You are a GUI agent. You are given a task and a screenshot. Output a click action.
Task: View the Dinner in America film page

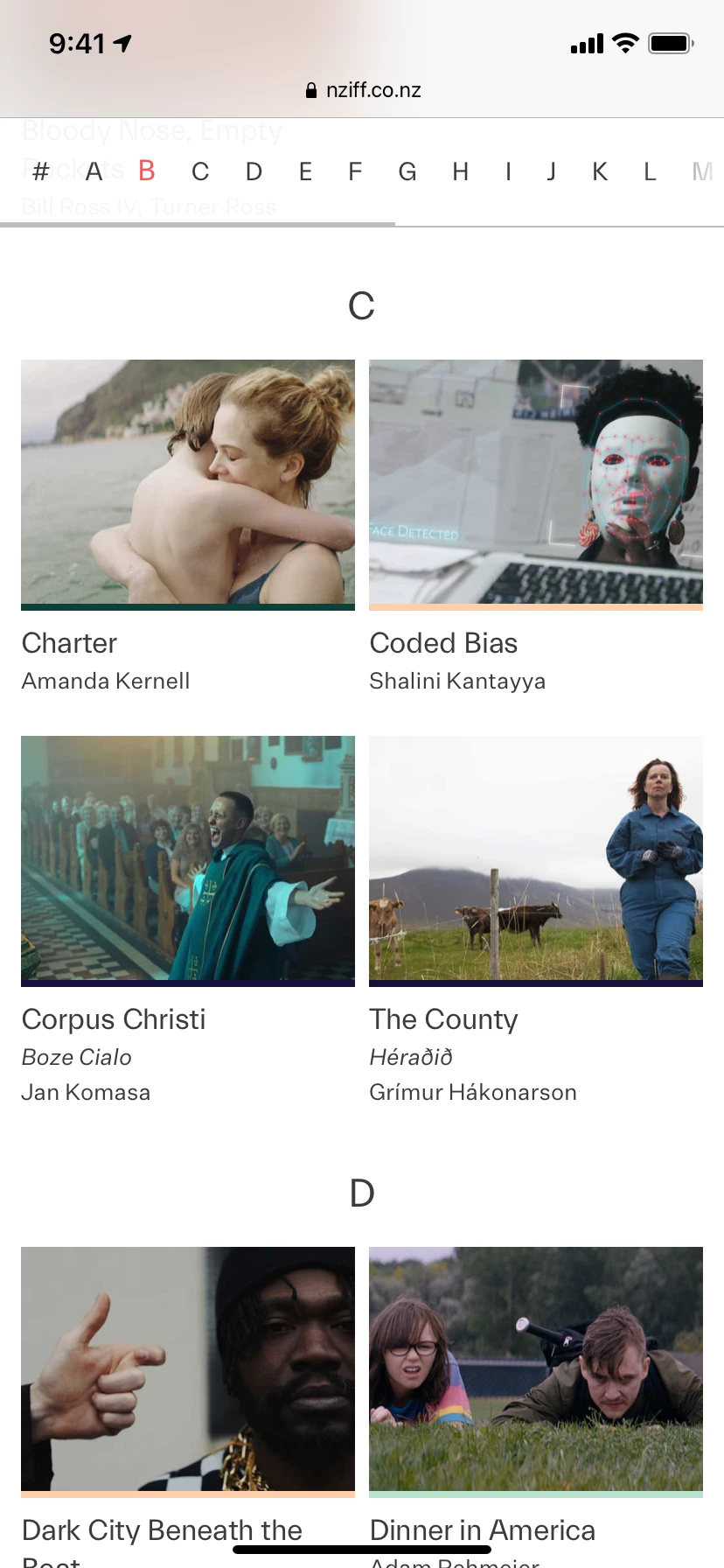(x=536, y=1370)
